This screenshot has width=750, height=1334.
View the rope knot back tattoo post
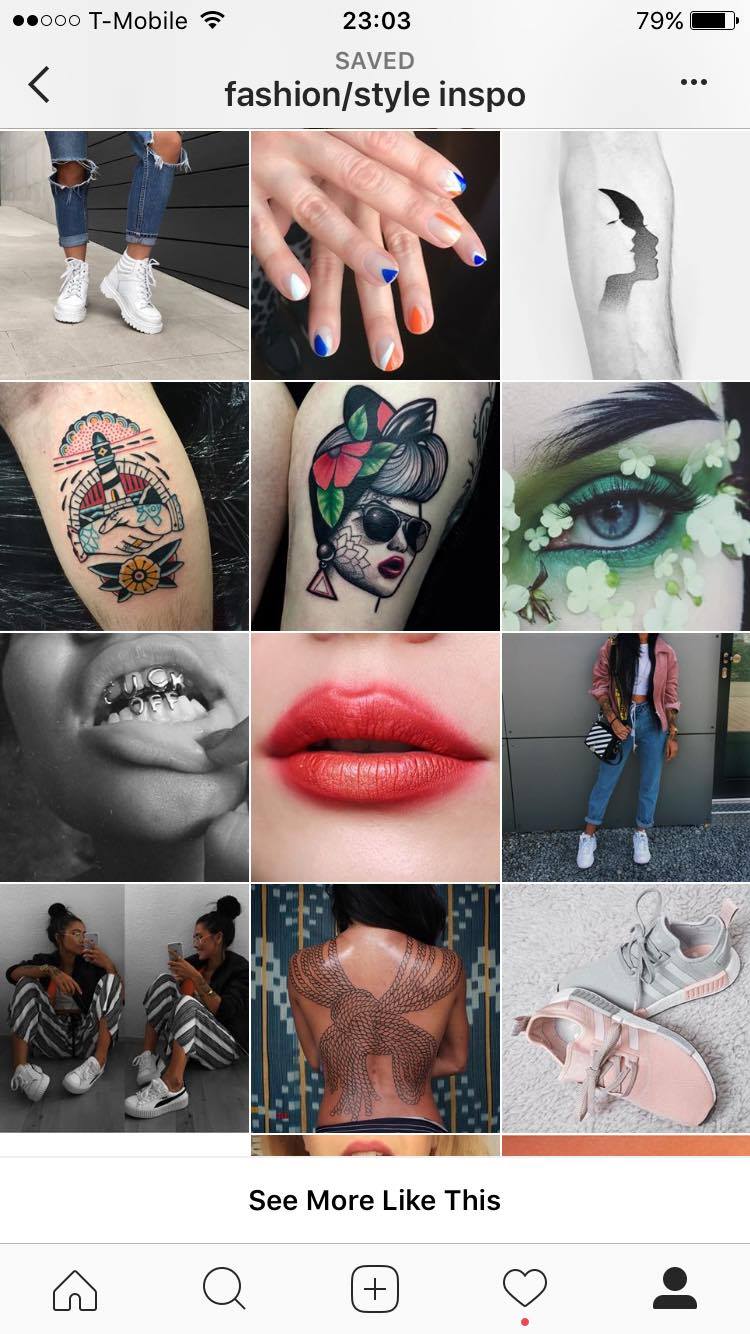375,1008
